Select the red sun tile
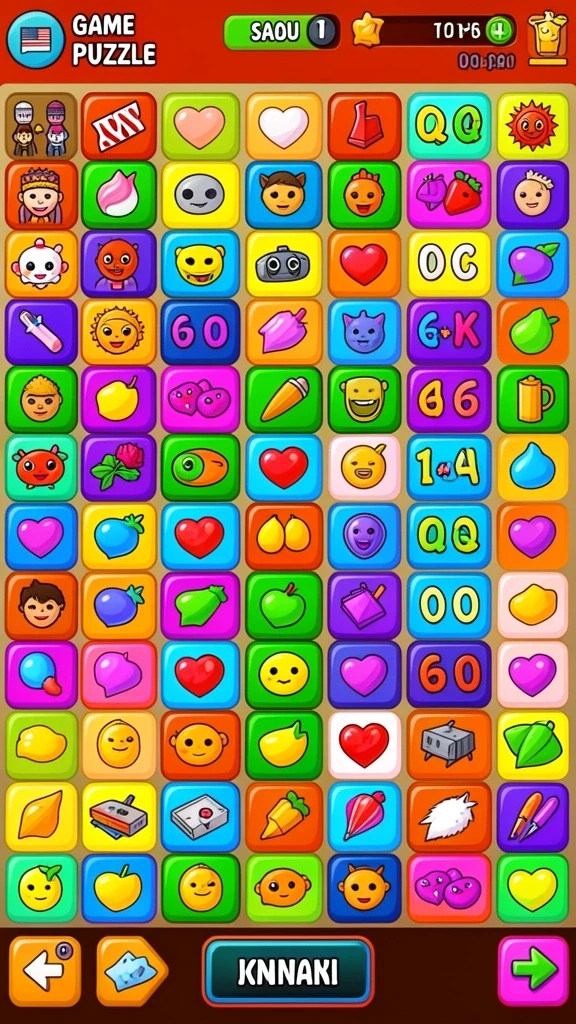This screenshot has width=576, height=1024. pos(532,125)
